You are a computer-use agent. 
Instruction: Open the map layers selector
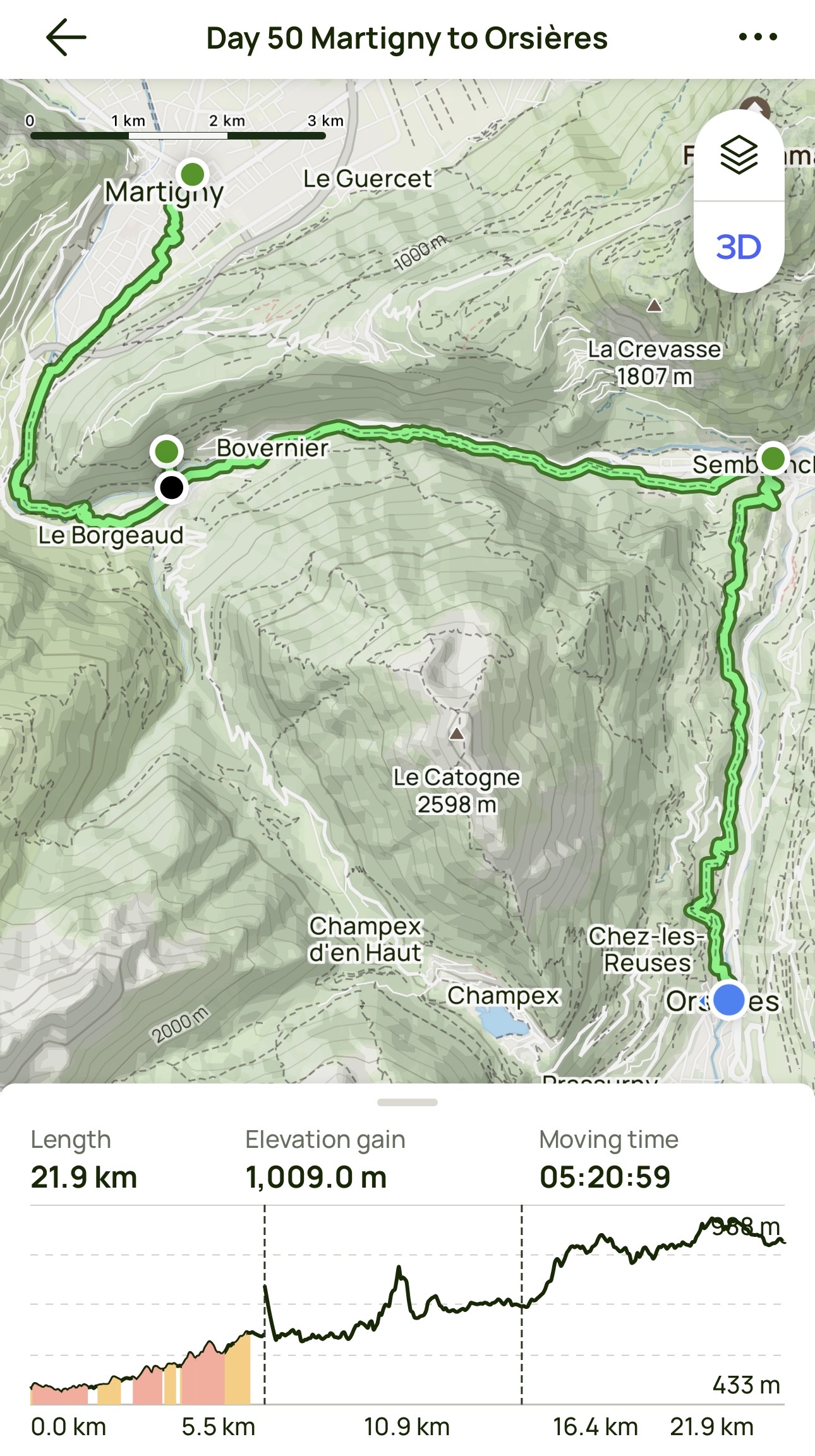tap(739, 155)
